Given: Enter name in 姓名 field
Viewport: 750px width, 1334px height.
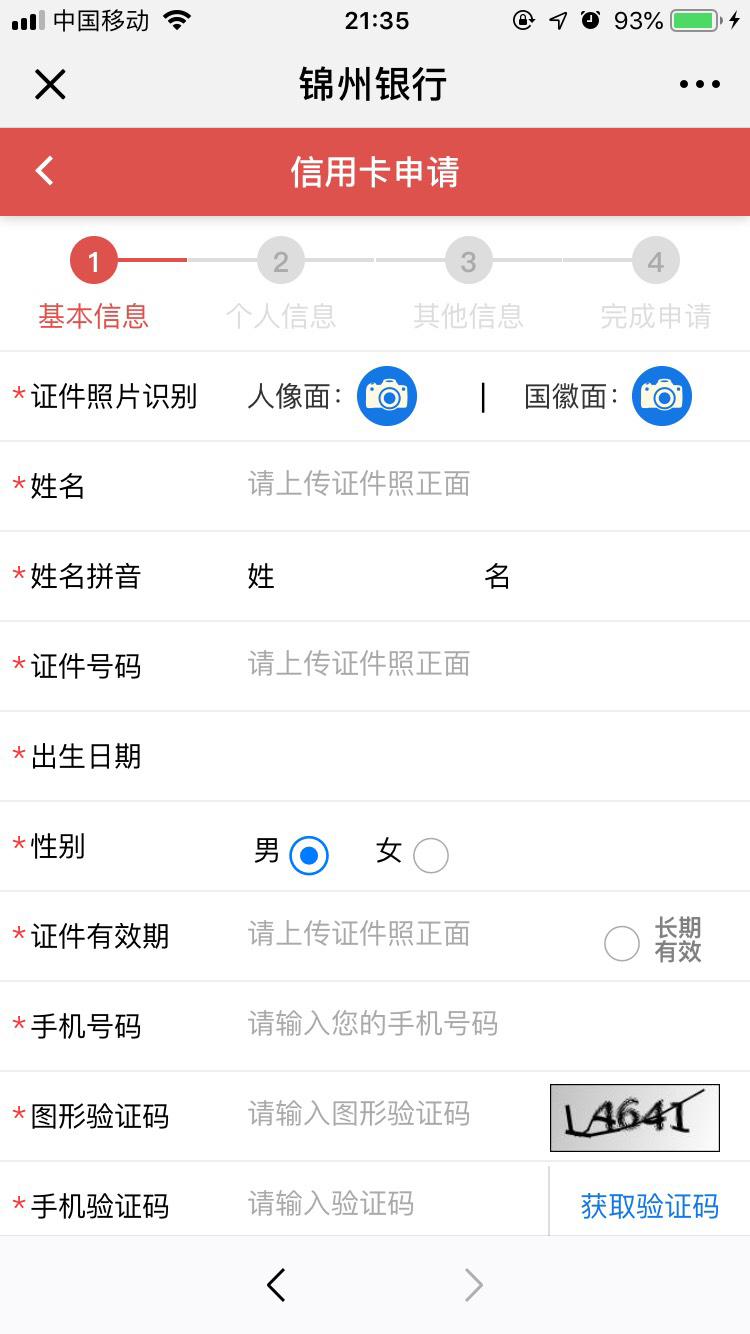Looking at the screenshot, I should tap(480, 485).
